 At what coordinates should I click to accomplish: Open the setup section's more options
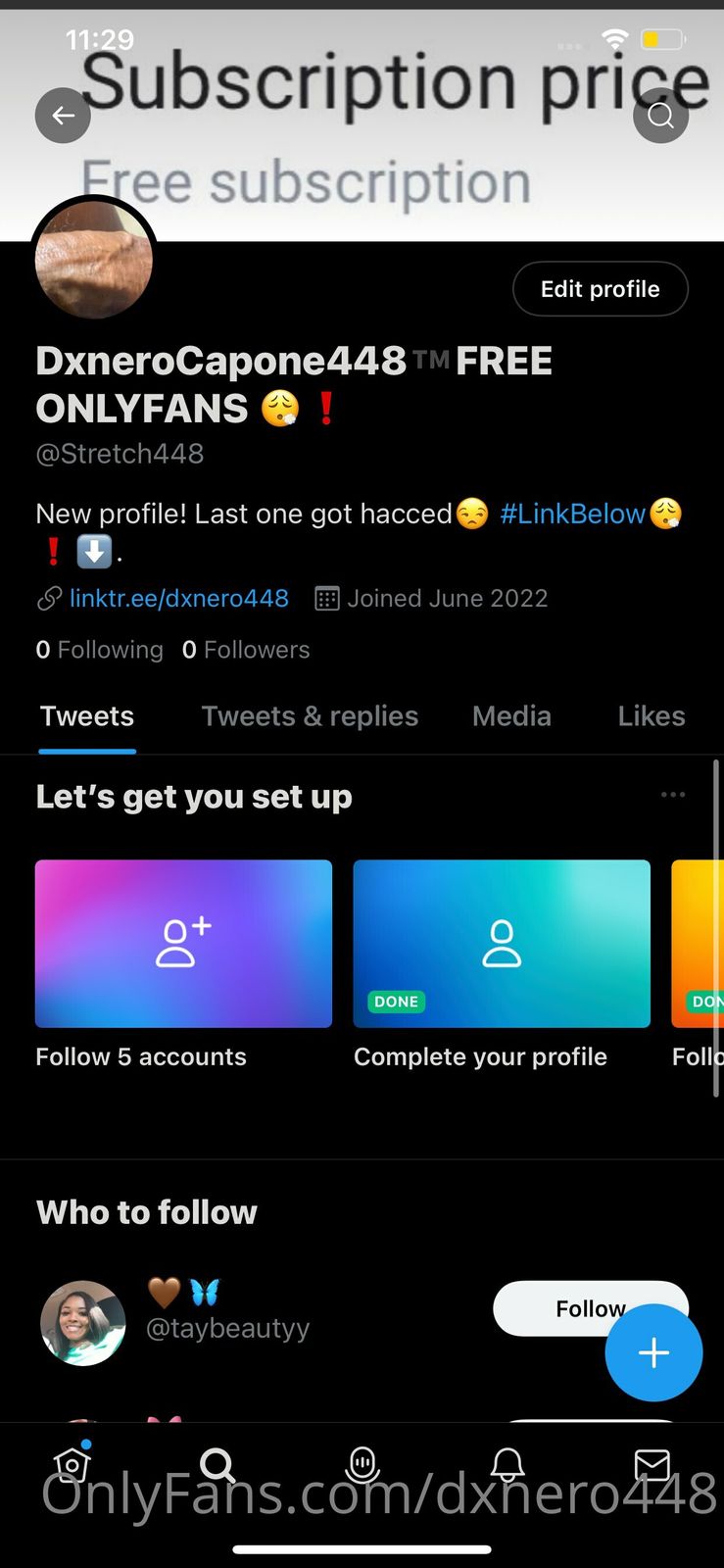coord(673,795)
